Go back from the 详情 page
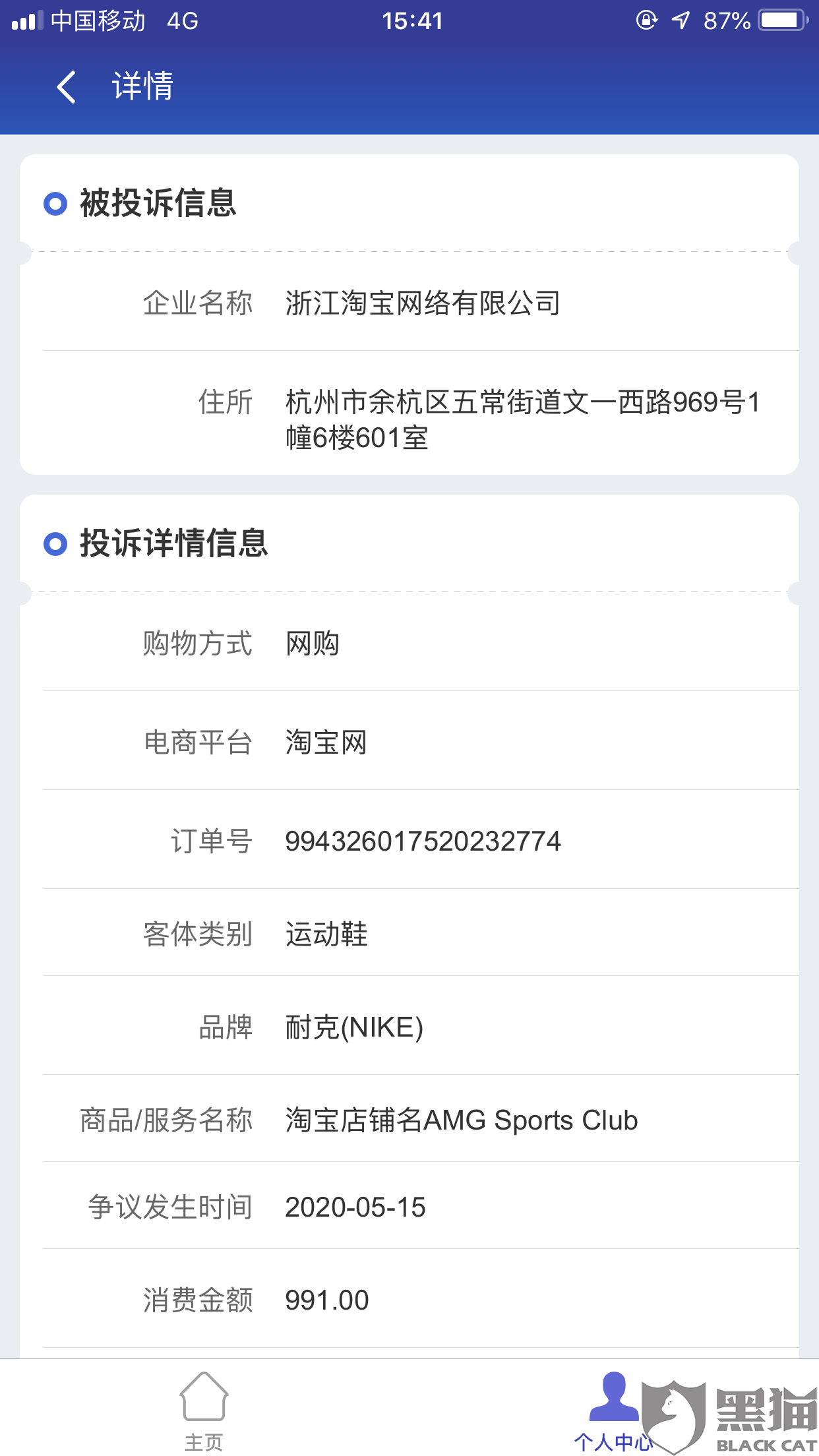Screen dimensions: 819x1456 [x=66, y=87]
